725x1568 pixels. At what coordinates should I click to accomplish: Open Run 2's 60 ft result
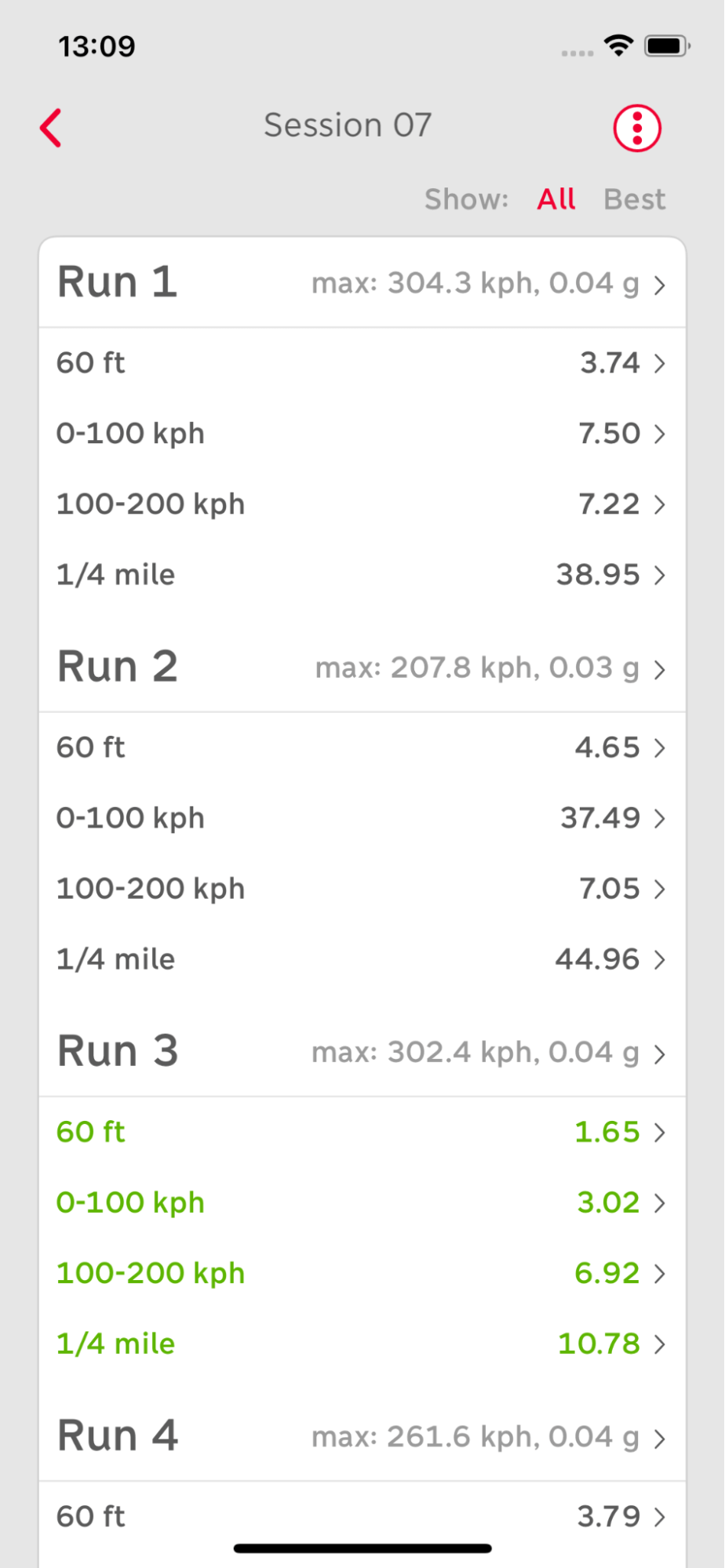point(362,748)
